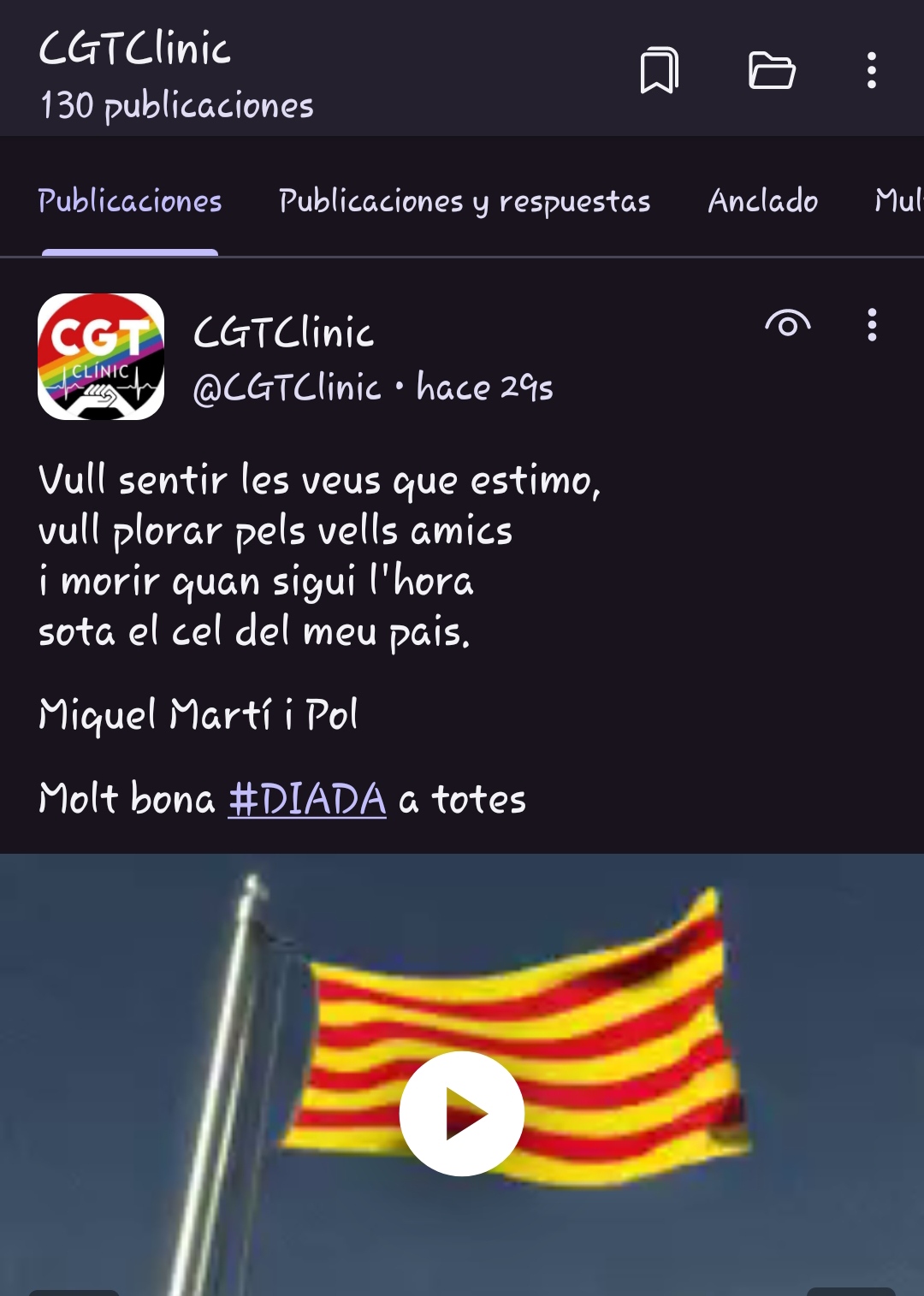Open the #DIADA hashtag link
This screenshot has width=924, height=1296.
[x=307, y=800]
